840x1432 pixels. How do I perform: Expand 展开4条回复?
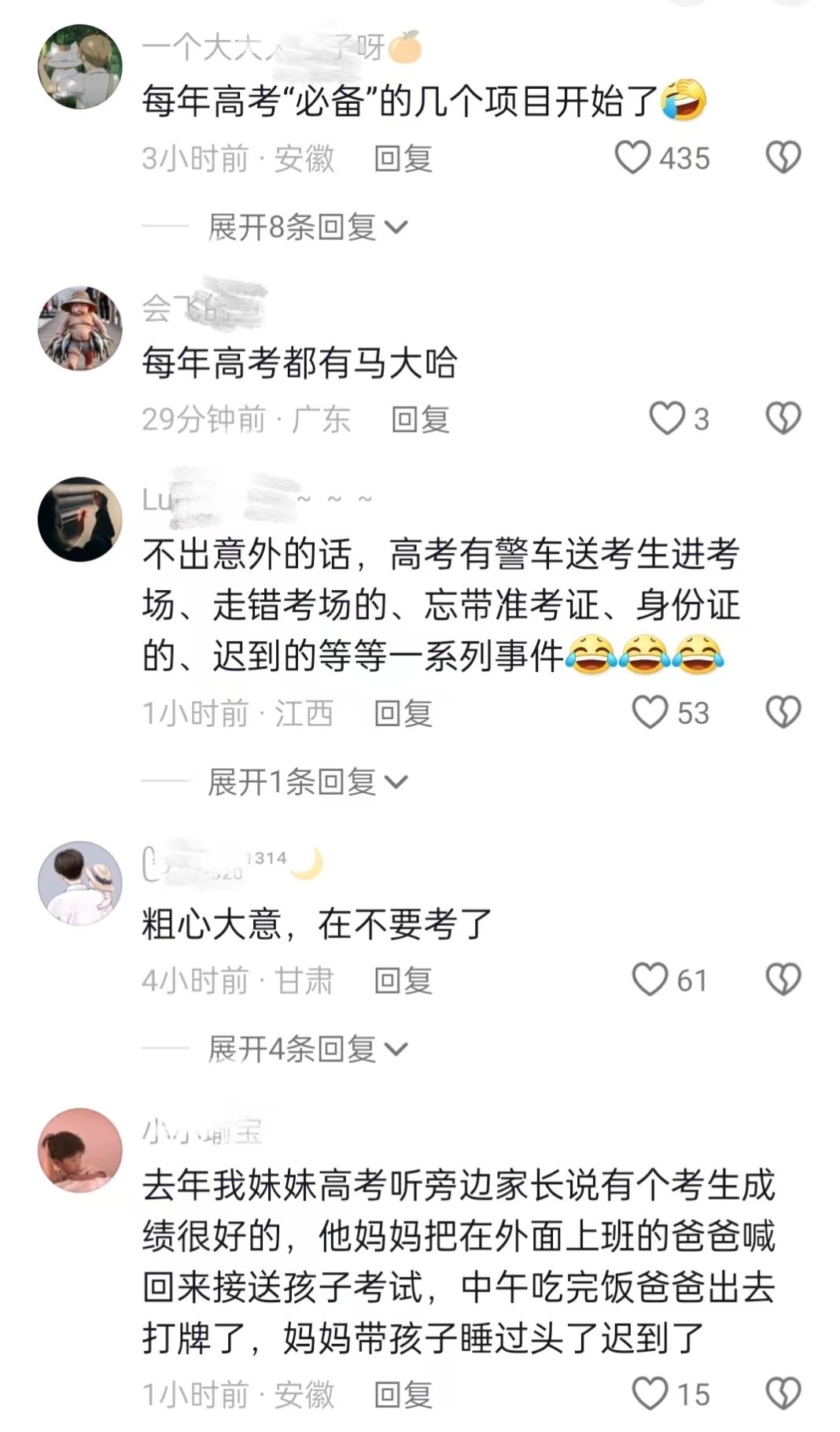click(x=307, y=1050)
